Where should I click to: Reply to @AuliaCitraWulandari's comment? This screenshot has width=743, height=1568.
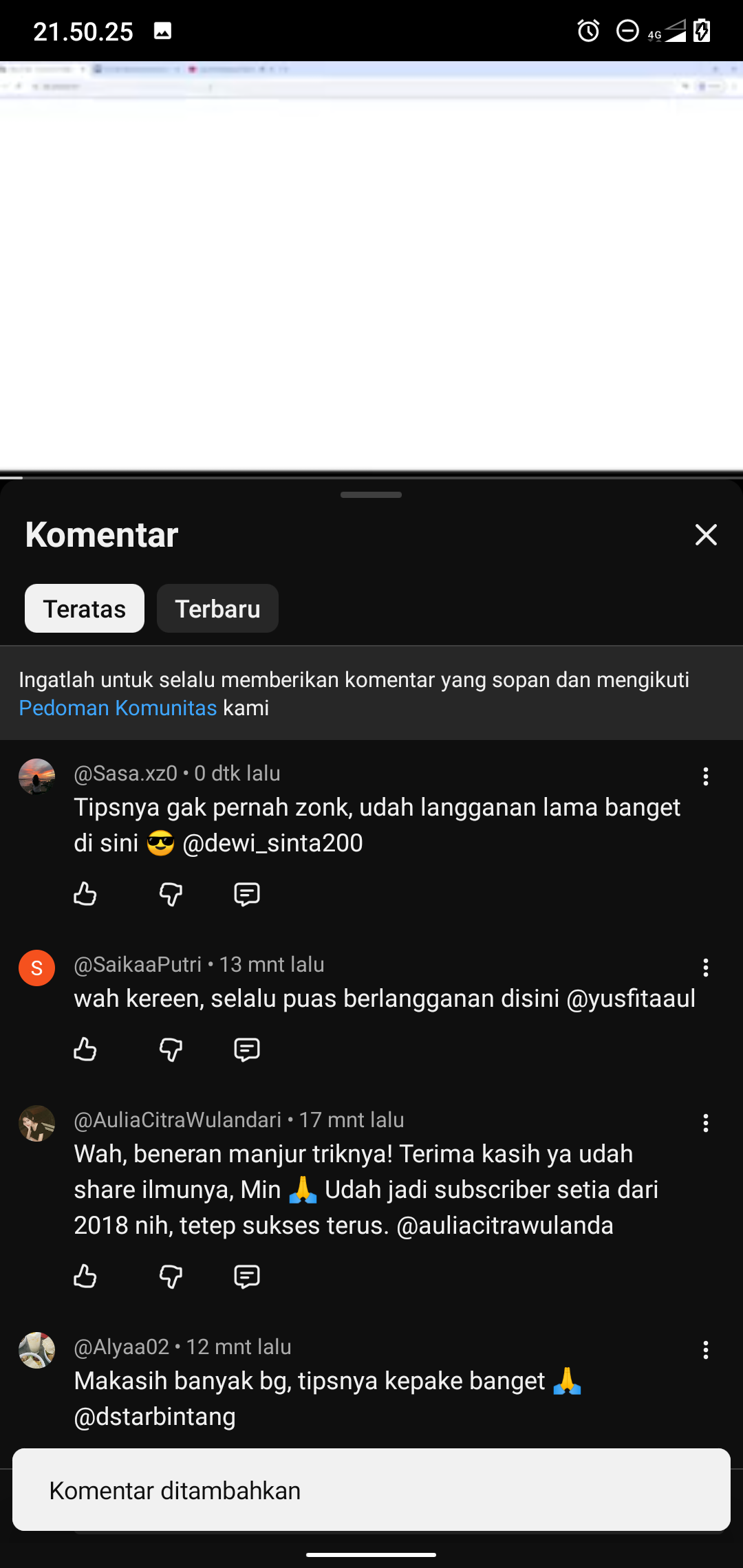246,1276
